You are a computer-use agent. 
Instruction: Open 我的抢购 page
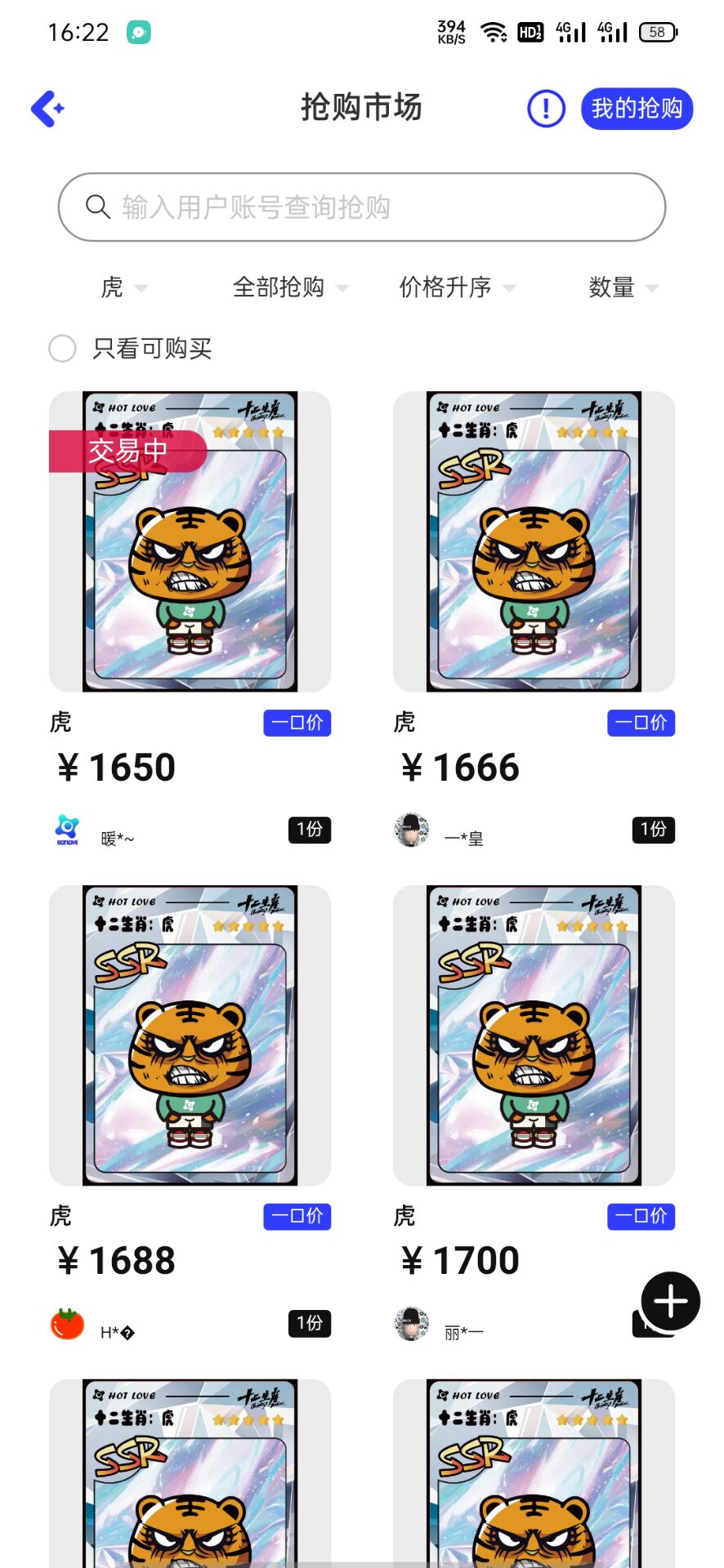click(x=637, y=109)
